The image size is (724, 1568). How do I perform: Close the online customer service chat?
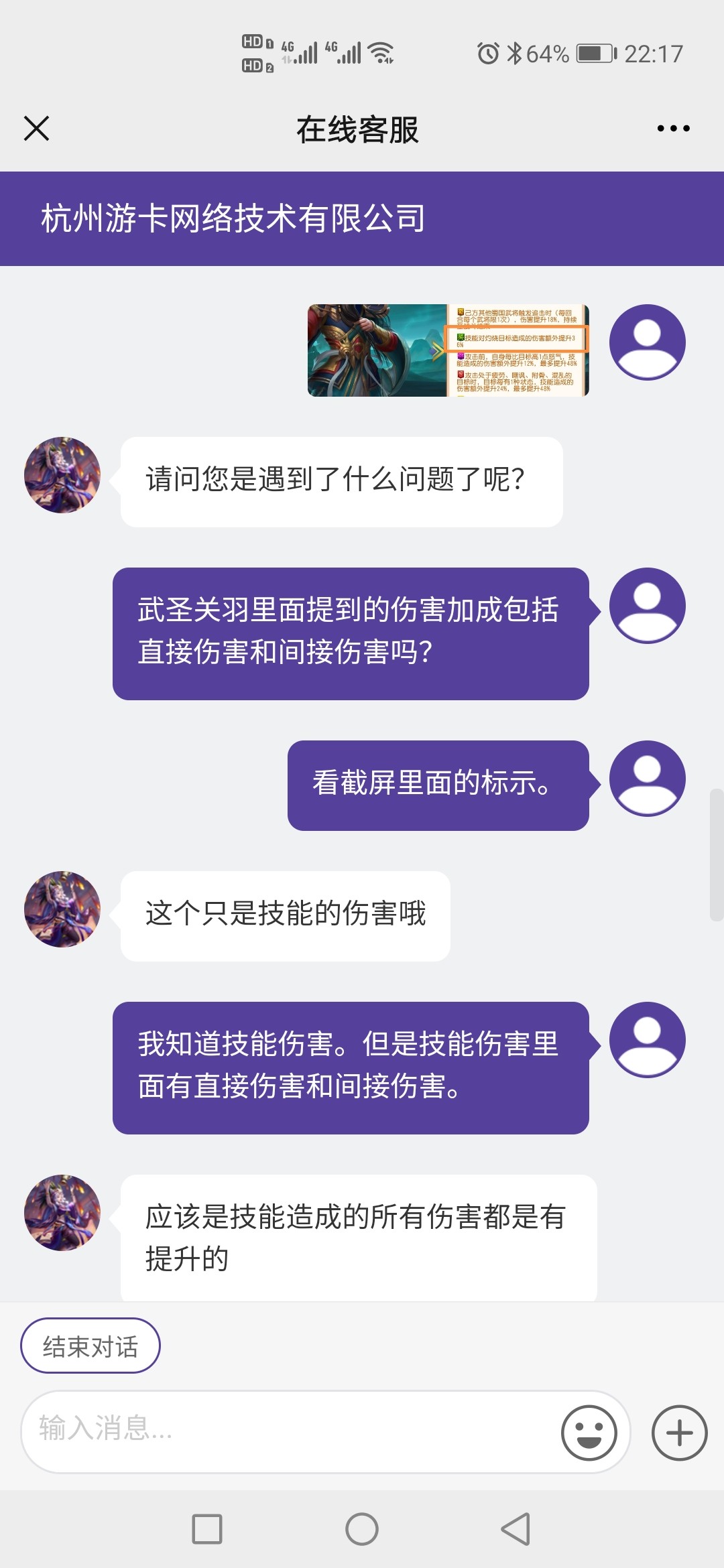(37, 129)
